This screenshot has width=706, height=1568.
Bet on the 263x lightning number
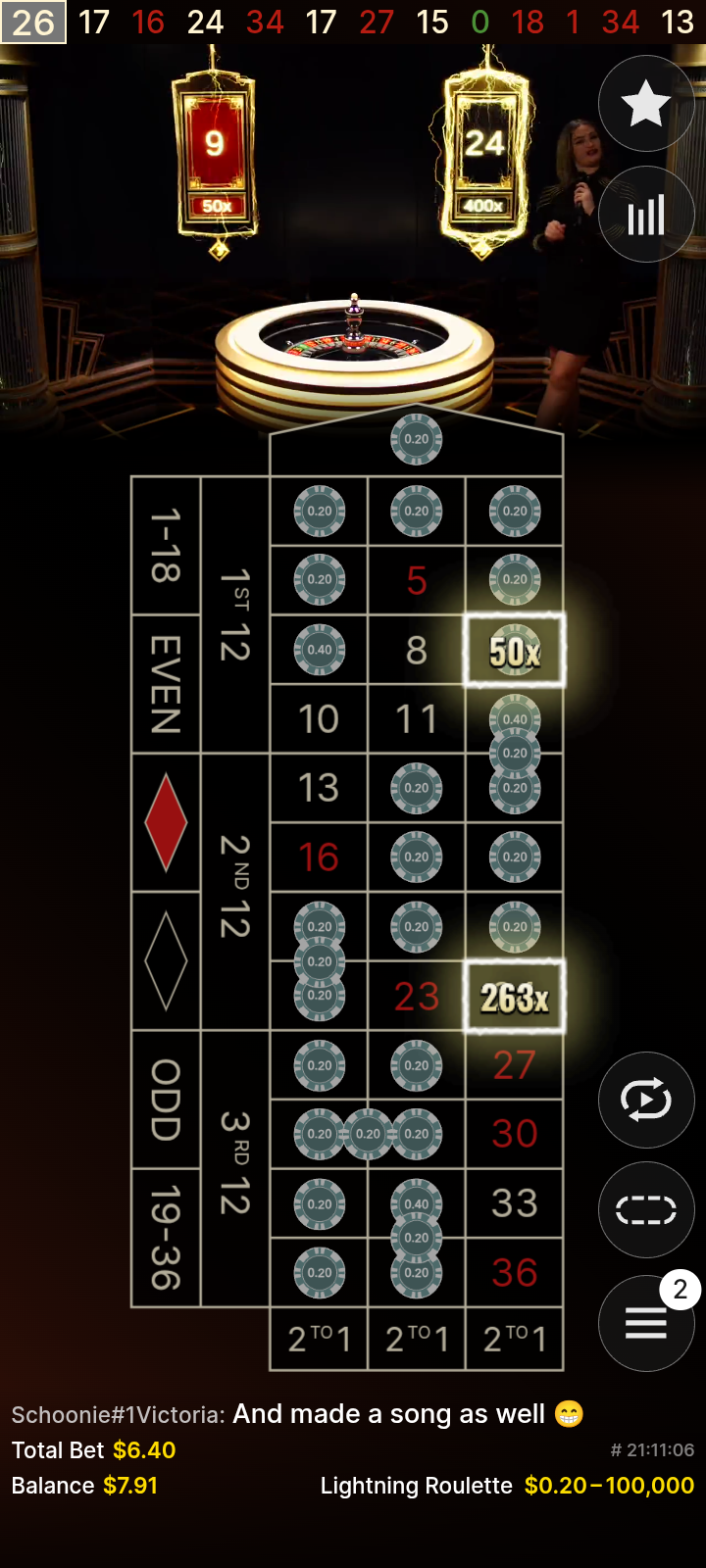point(515,997)
